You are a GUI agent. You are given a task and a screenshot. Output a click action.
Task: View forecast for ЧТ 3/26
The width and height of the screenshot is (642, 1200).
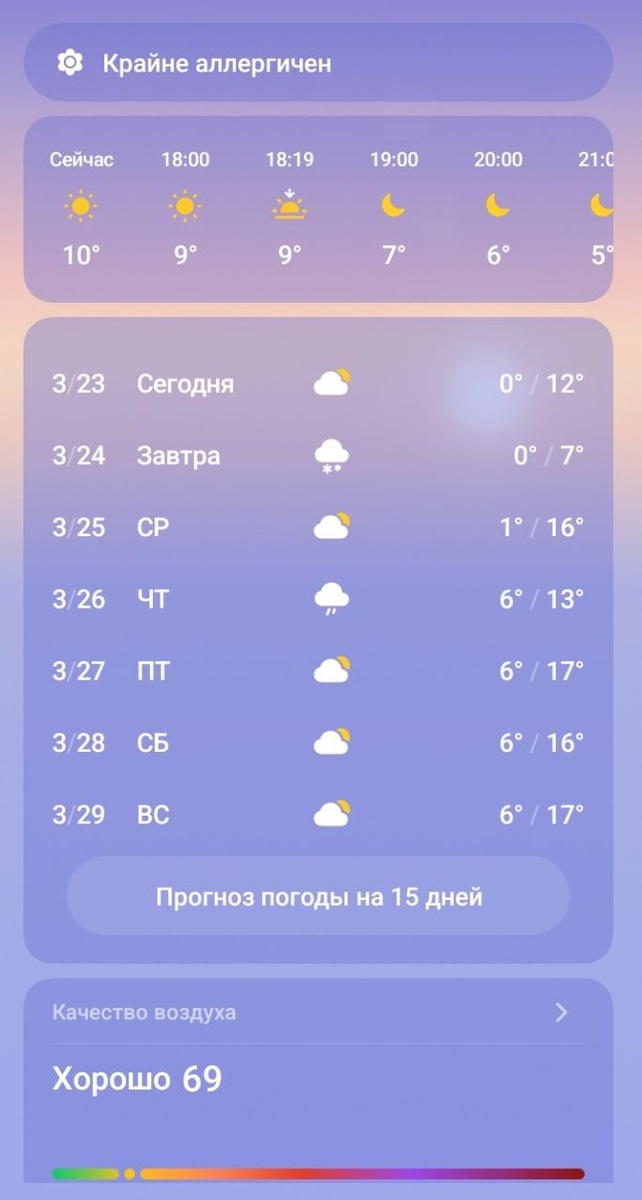point(318,599)
